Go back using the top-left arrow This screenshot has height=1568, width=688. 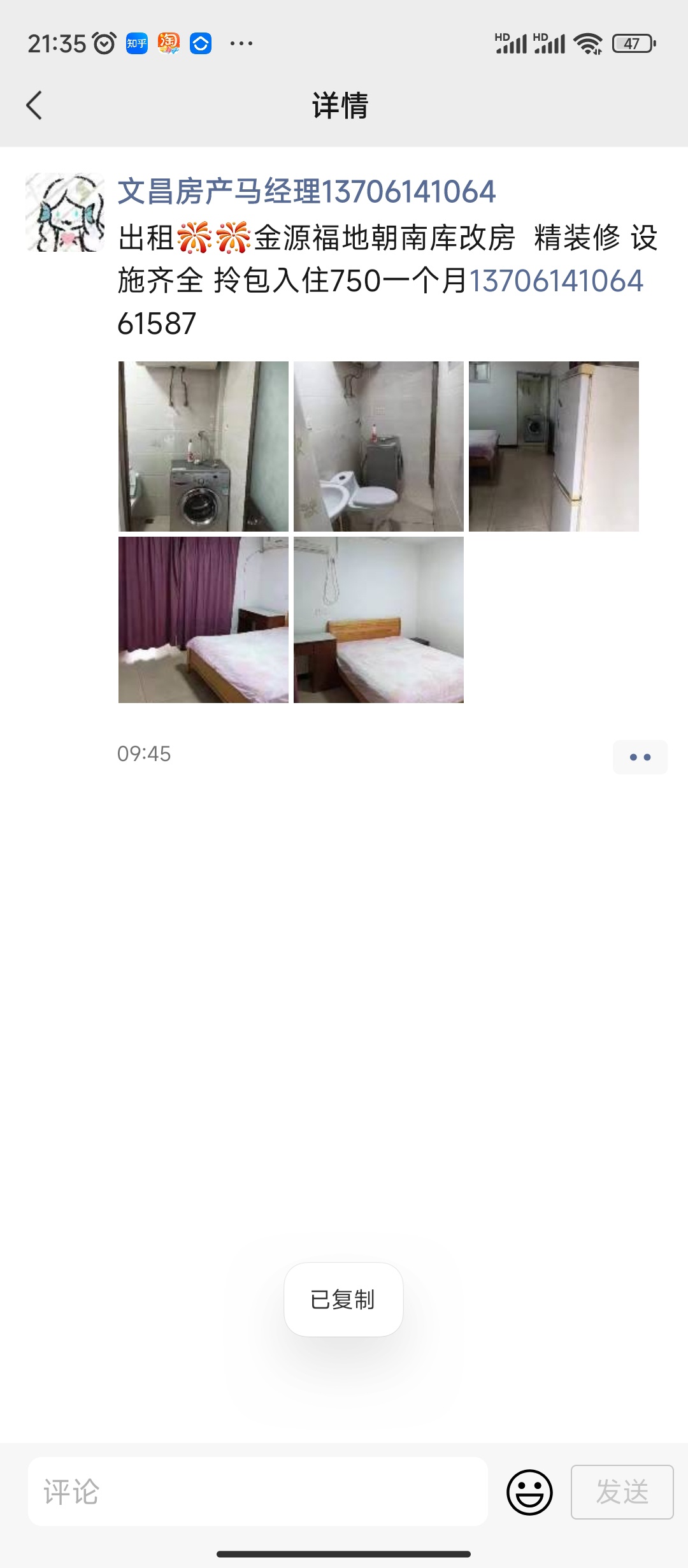click(x=34, y=105)
